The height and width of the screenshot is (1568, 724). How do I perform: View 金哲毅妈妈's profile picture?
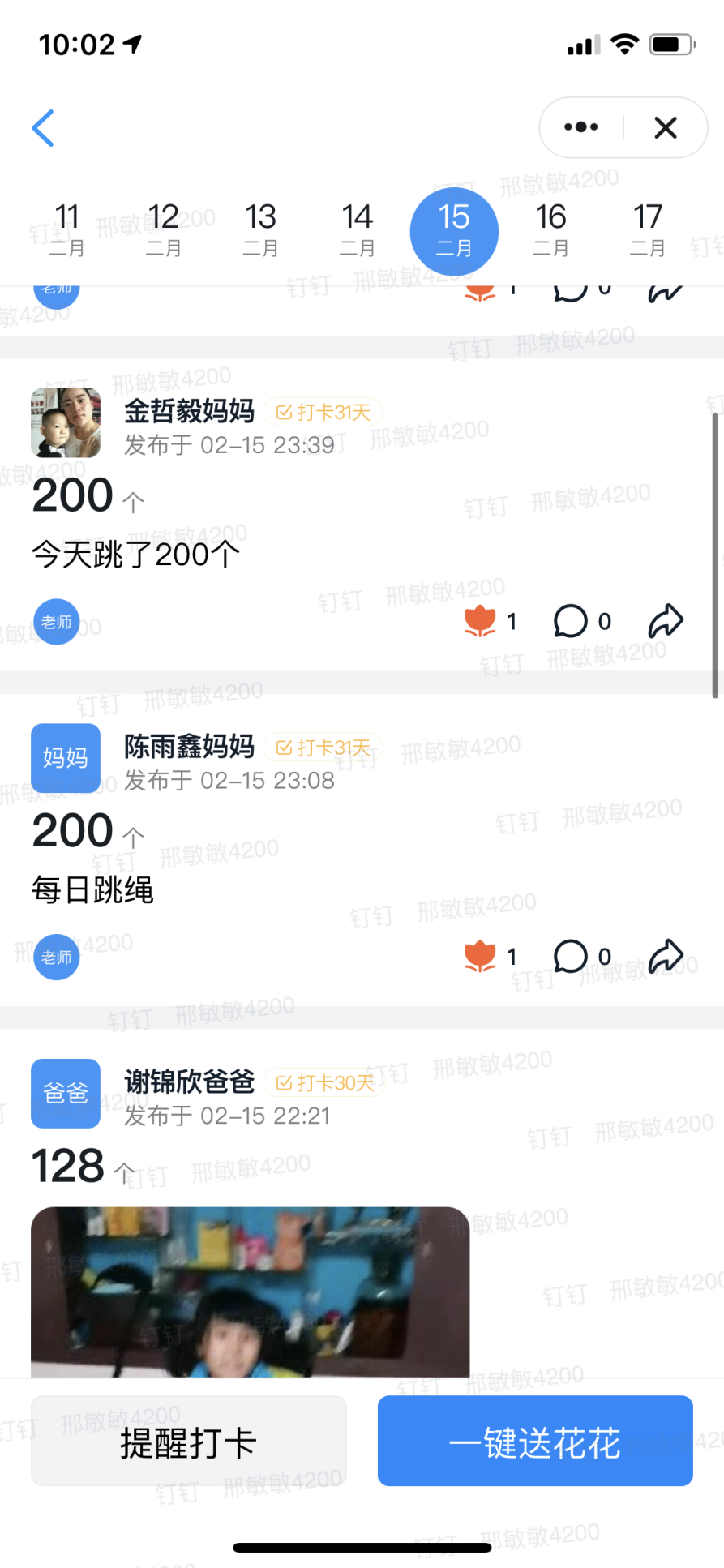[x=66, y=422]
